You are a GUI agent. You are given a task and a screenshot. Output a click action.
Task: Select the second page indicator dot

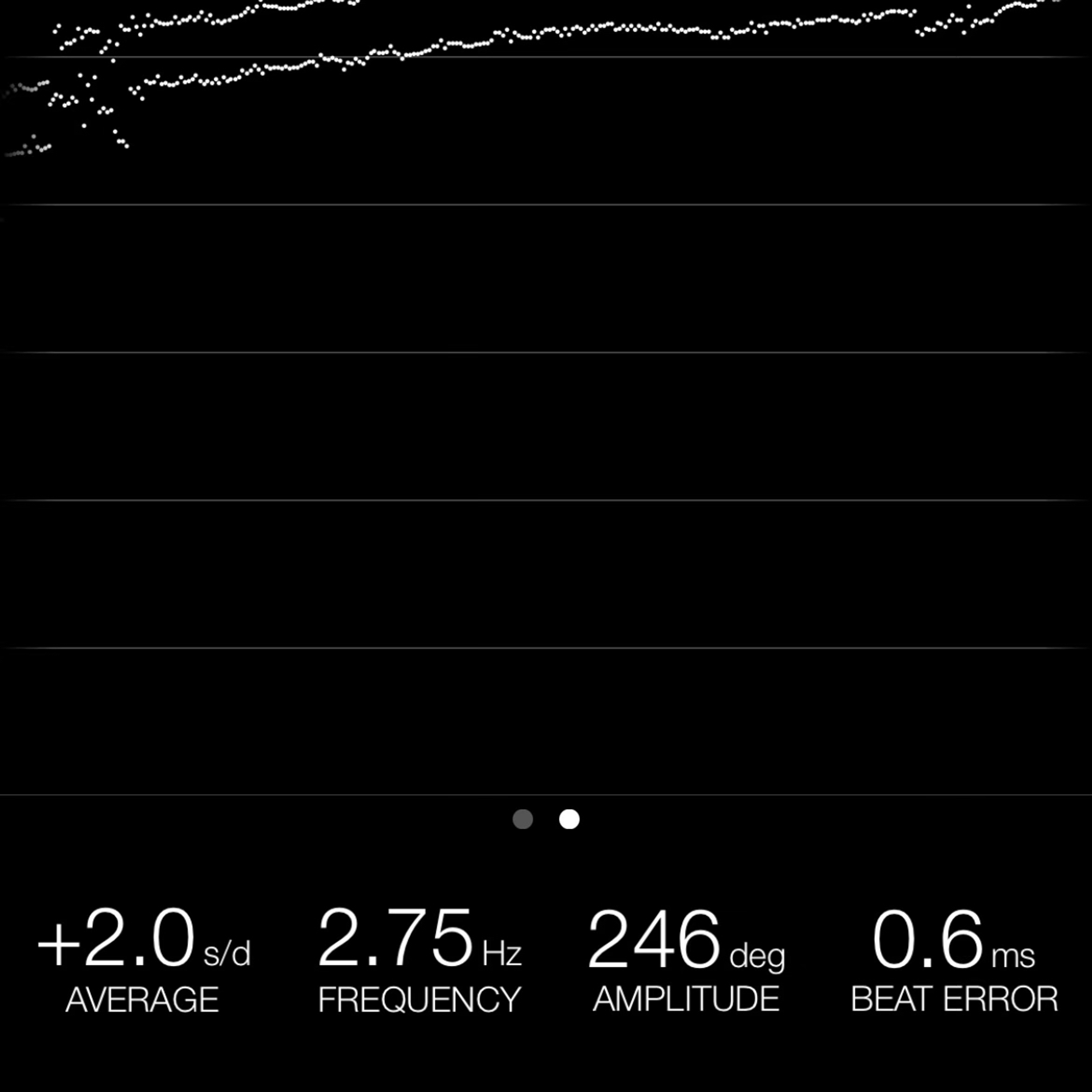pyautogui.click(x=569, y=819)
